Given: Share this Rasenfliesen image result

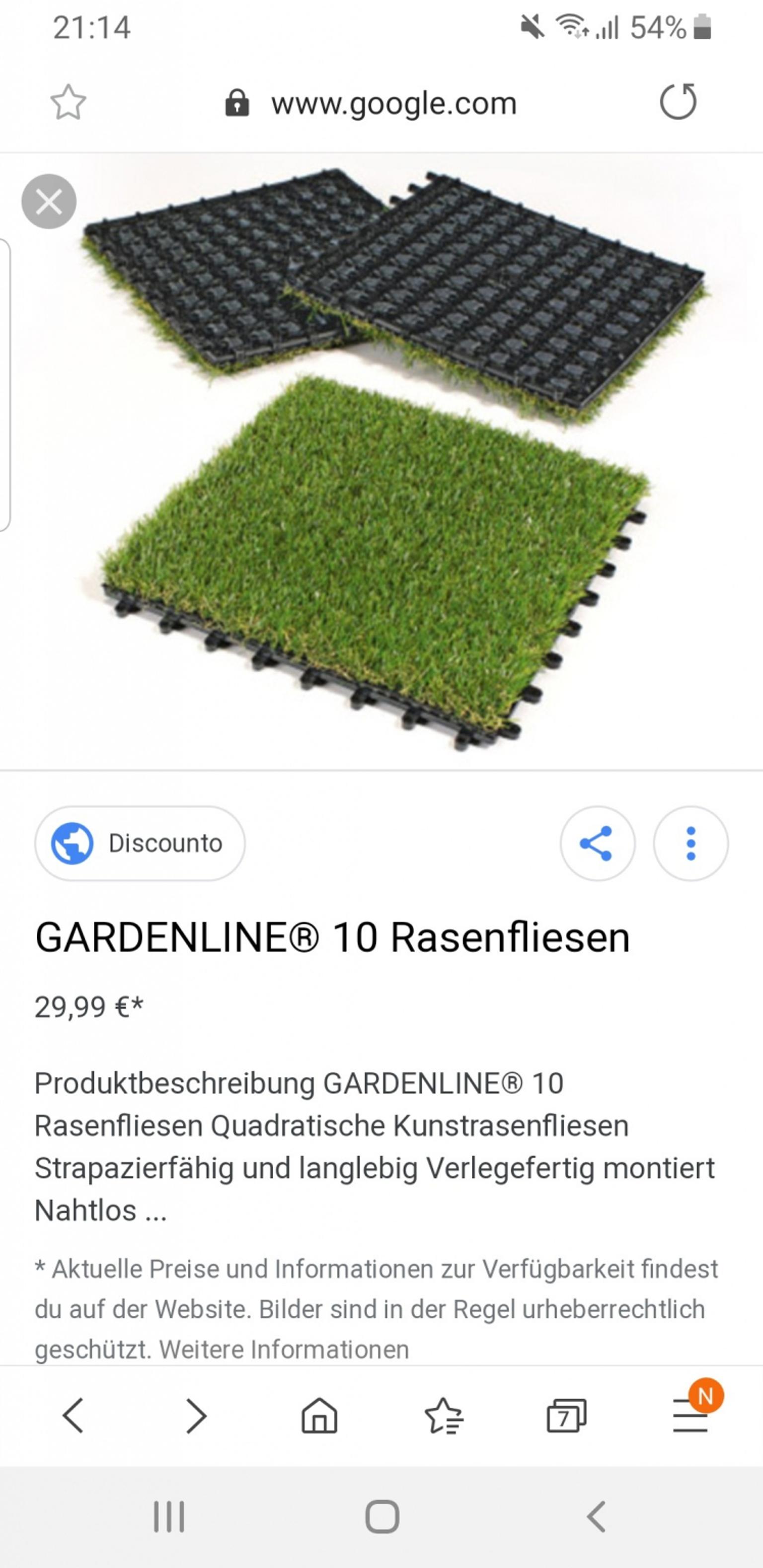Looking at the screenshot, I should click(597, 843).
